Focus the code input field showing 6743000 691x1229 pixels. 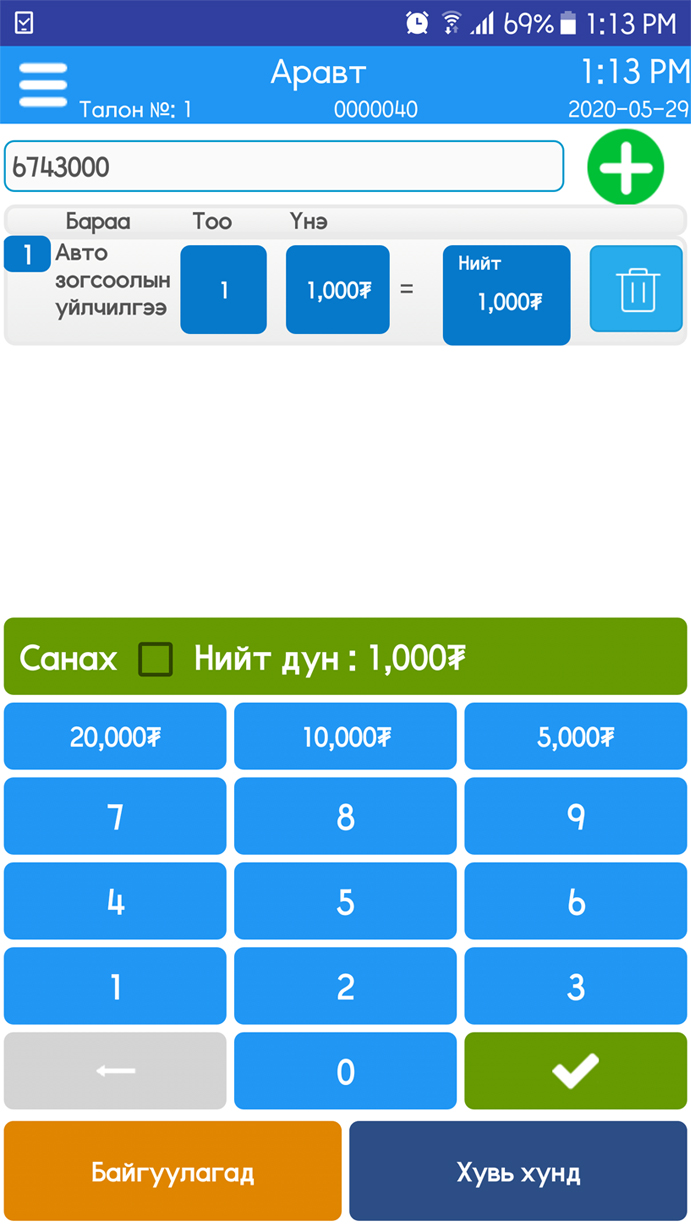coord(284,166)
